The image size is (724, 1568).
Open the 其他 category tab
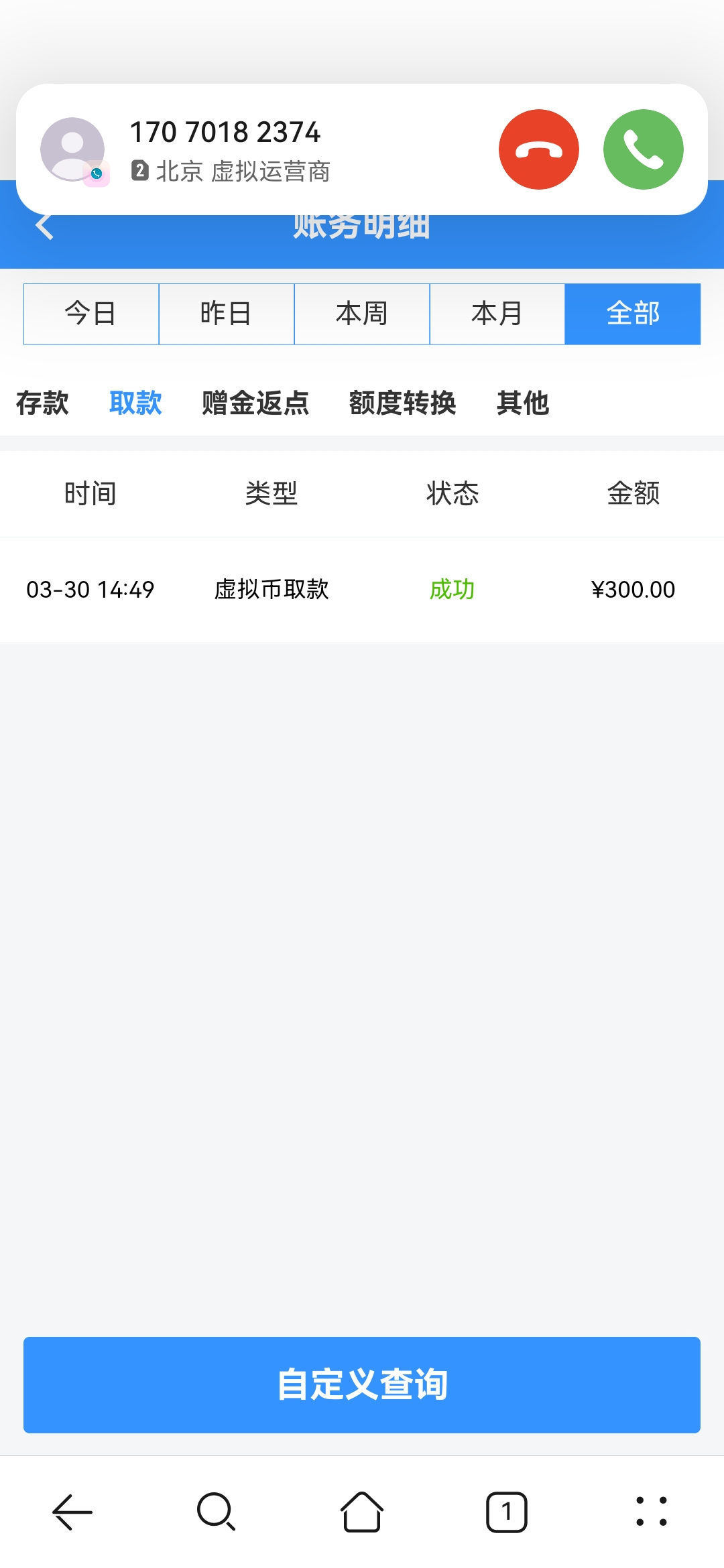(x=523, y=403)
